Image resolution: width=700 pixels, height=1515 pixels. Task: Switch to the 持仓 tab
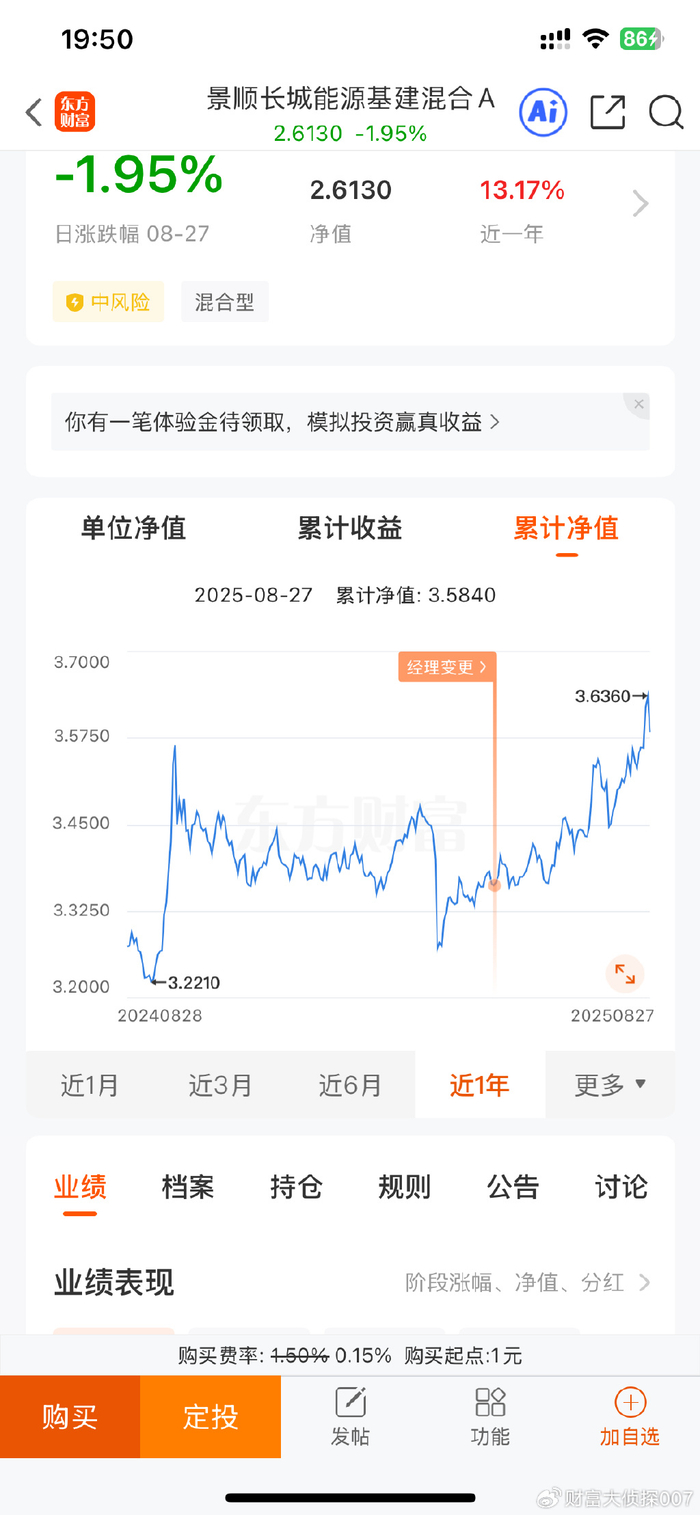click(x=296, y=1187)
